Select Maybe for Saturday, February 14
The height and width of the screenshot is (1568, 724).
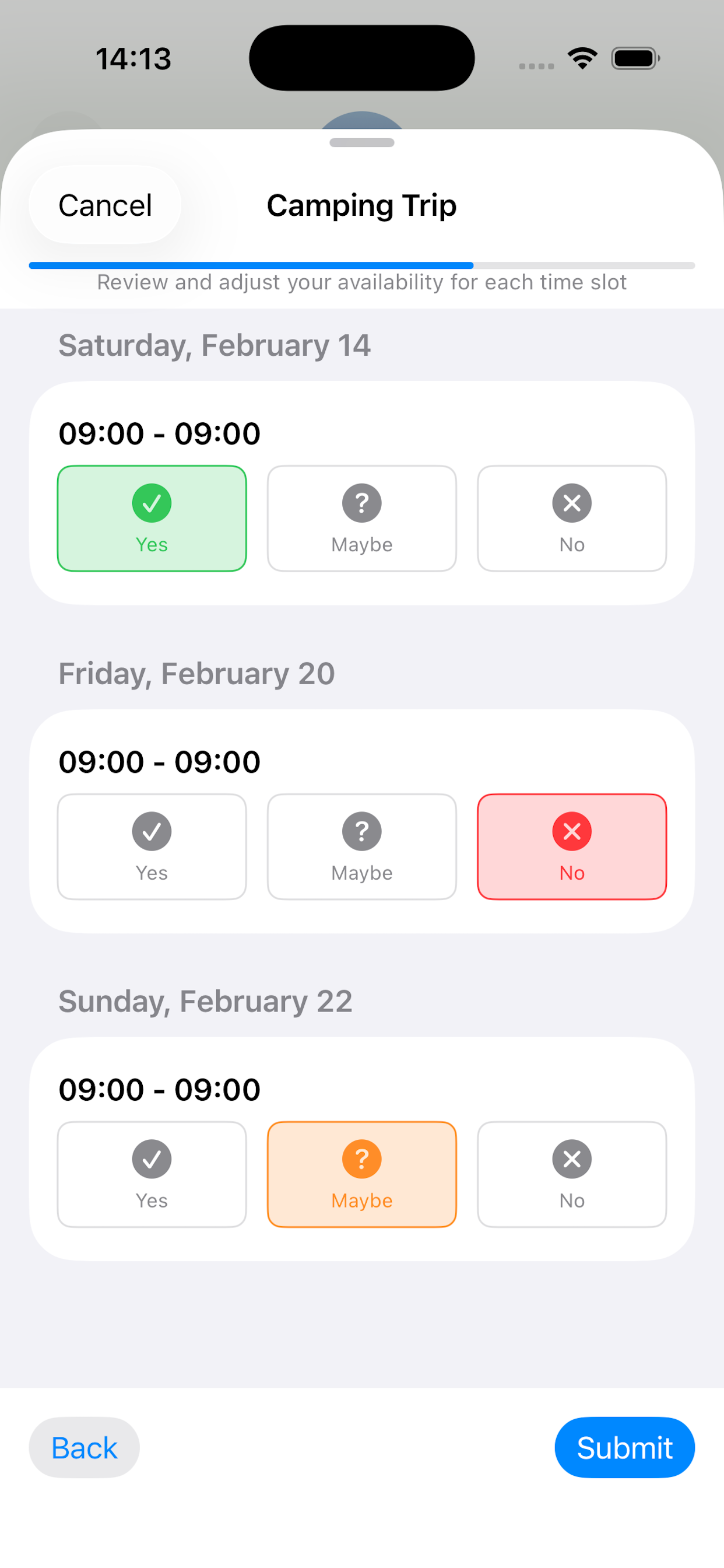click(361, 518)
